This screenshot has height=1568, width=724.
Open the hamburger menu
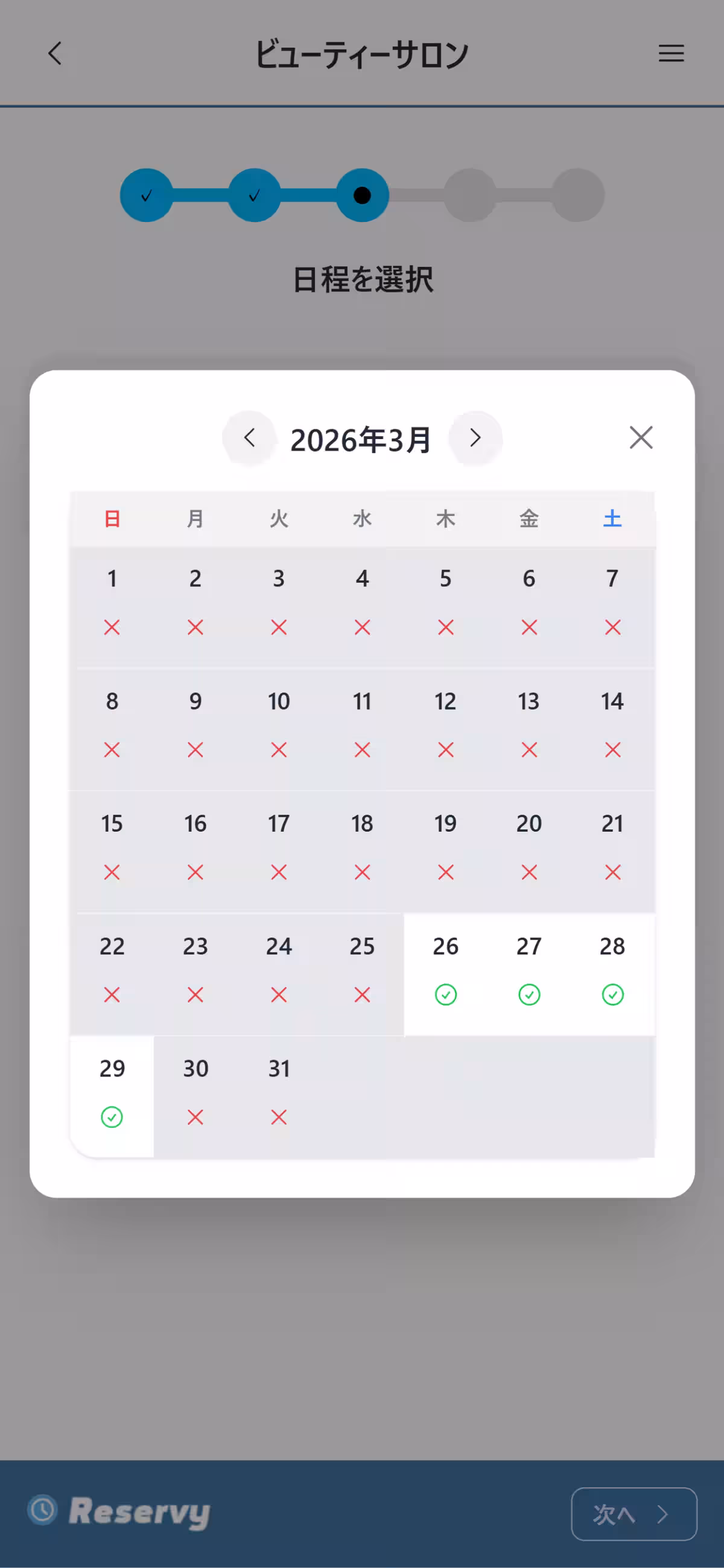coord(670,54)
